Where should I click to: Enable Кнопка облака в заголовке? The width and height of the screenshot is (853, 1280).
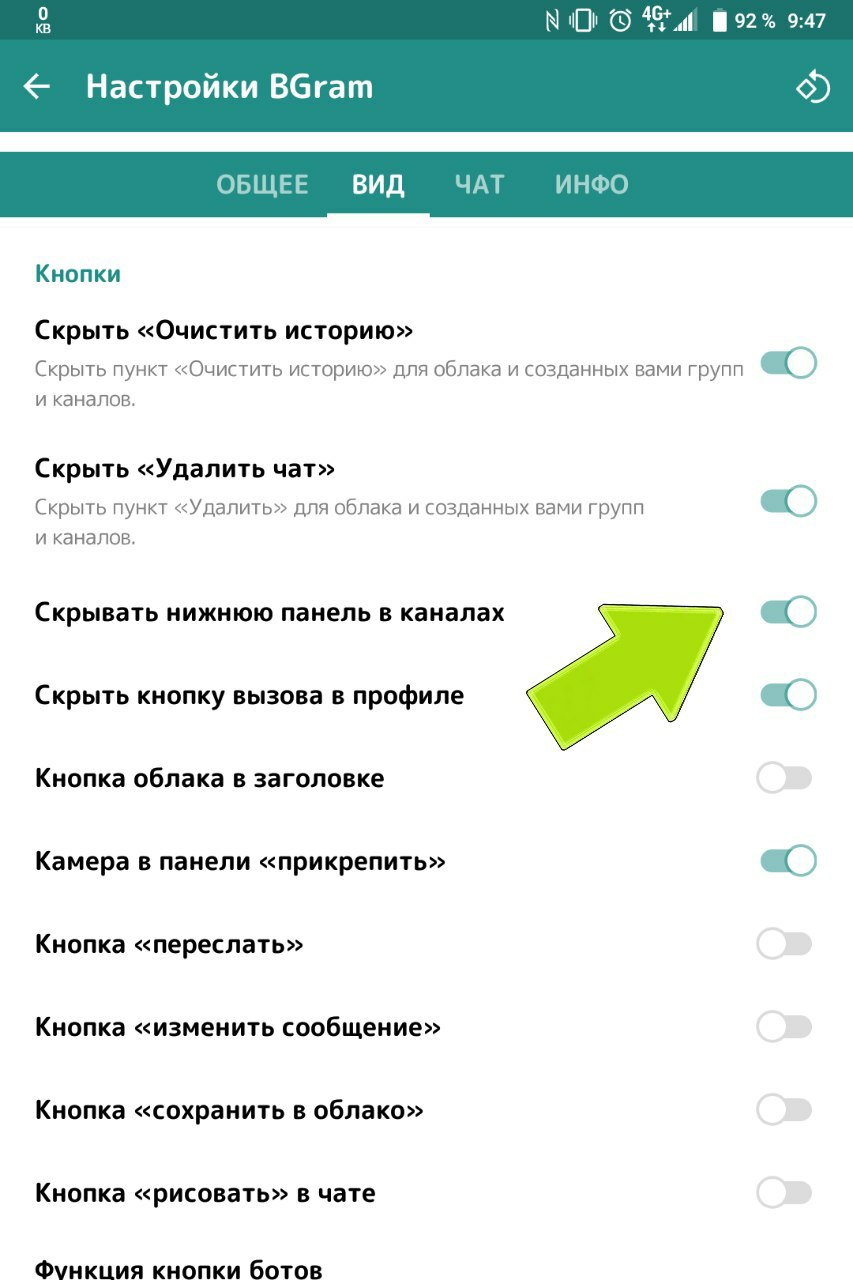(x=785, y=778)
